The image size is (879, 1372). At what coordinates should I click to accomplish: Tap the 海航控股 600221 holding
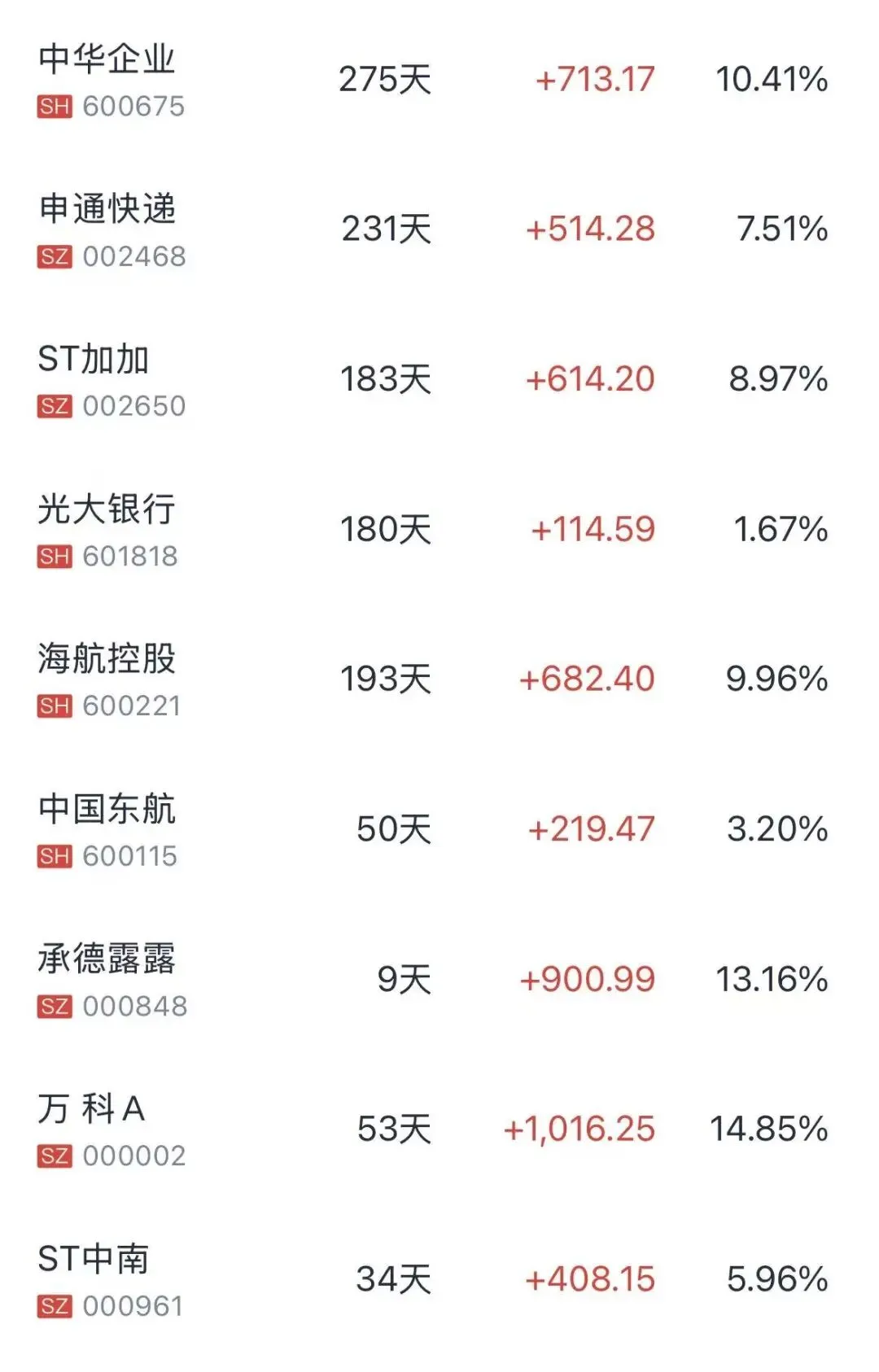pos(107,660)
